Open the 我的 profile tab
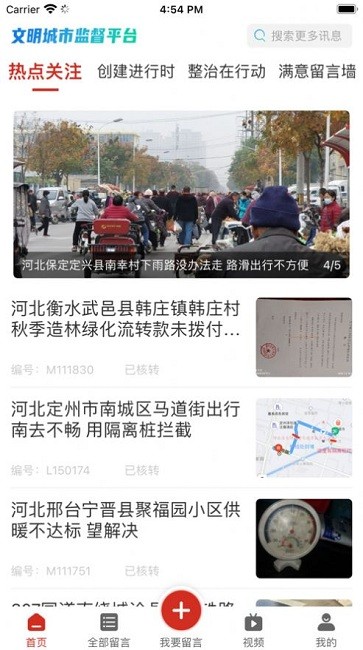This screenshot has height=650, width=363. pos(326,630)
